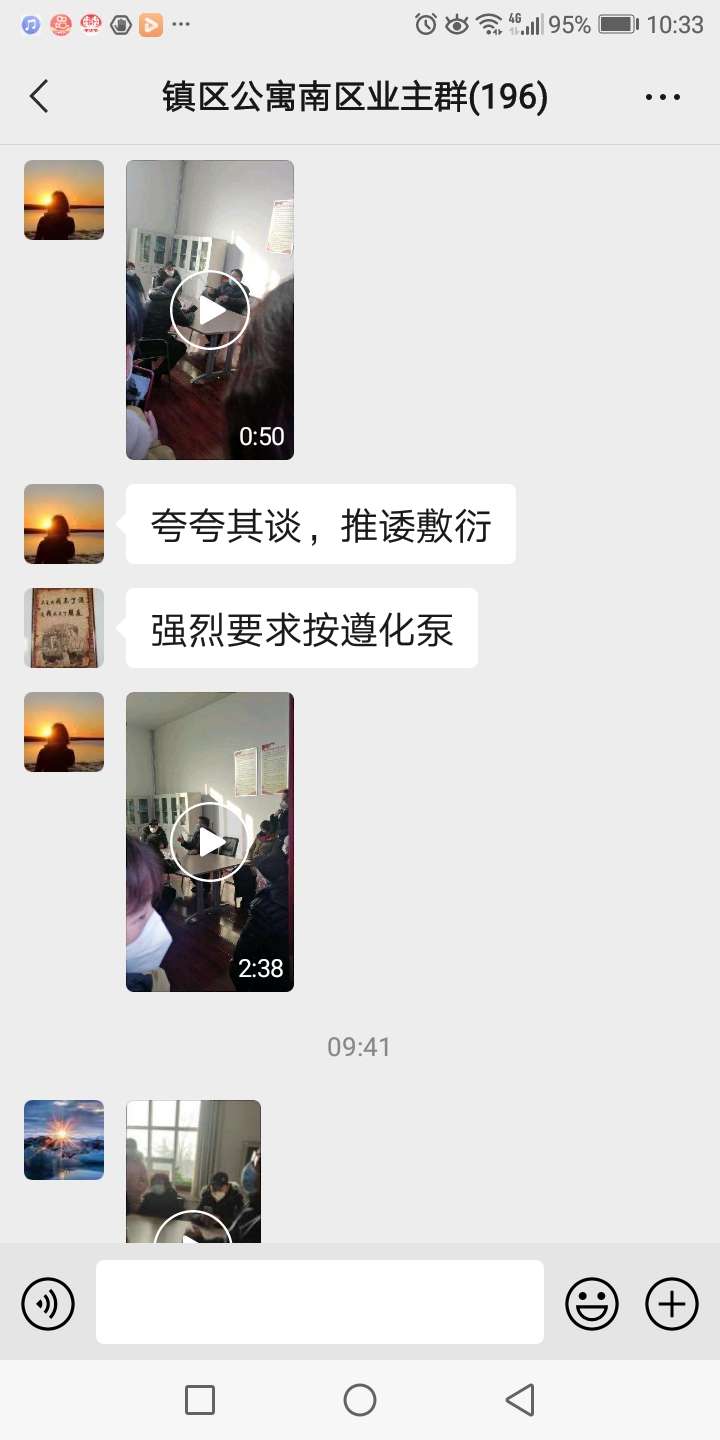Play the 2:38 video message

point(210,842)
